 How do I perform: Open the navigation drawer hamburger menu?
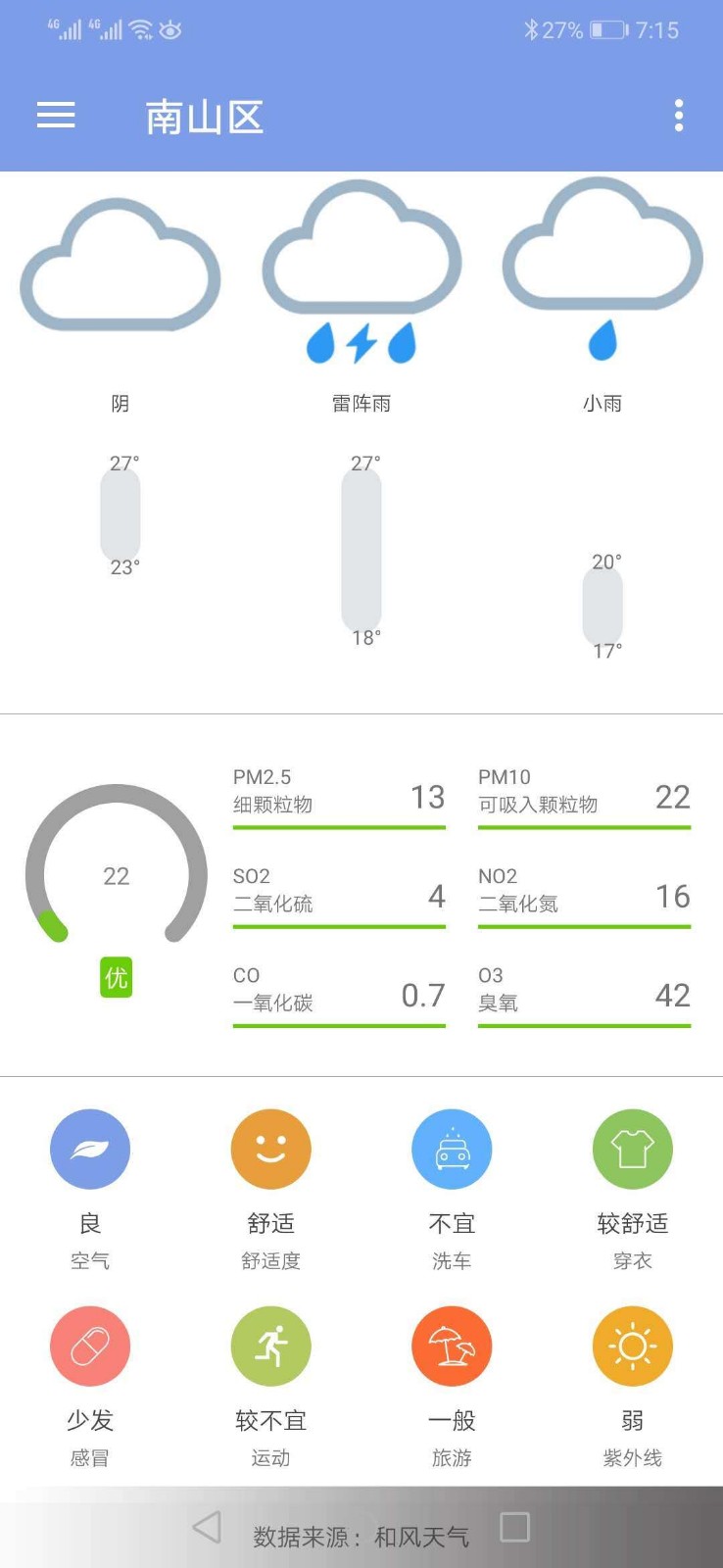click(x=56, y=116)
